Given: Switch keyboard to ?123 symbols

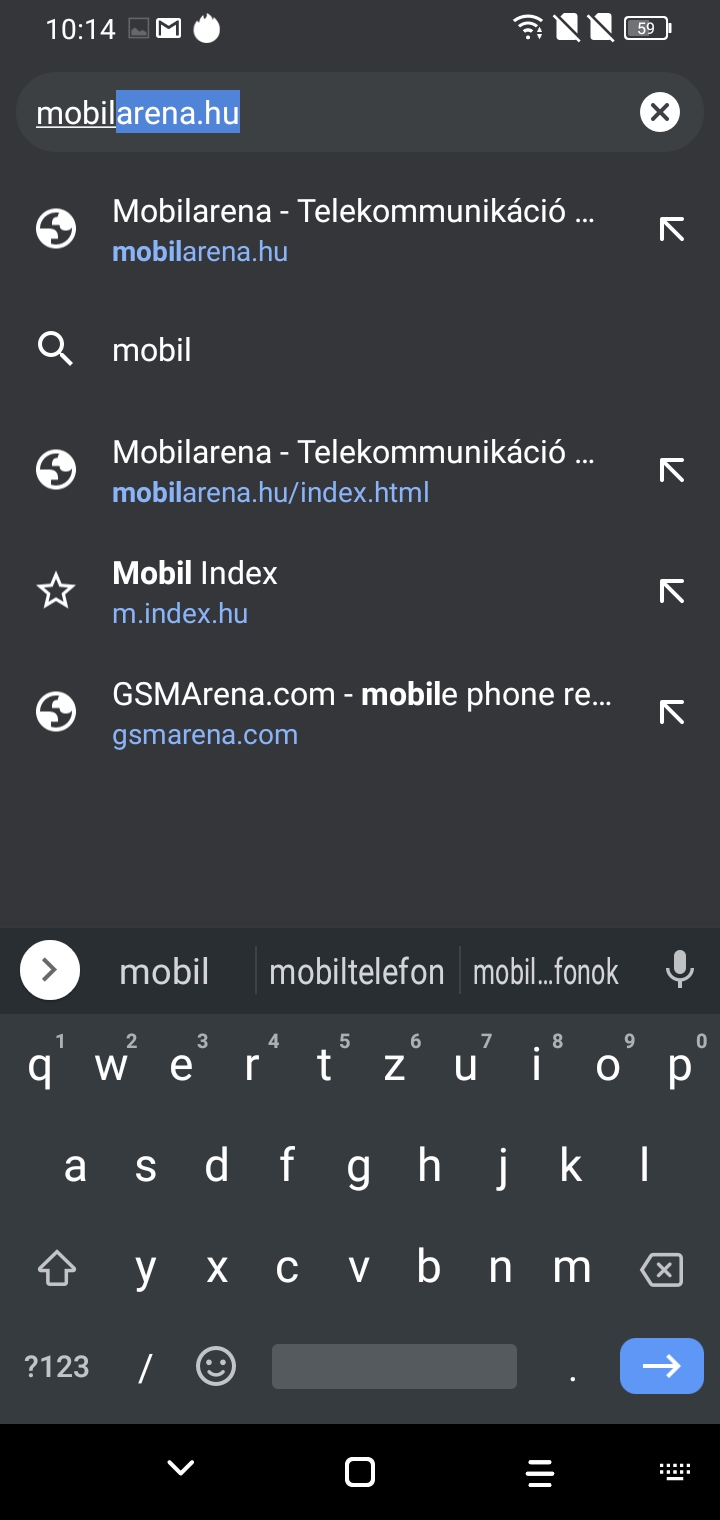Looking at the screenshot, I should pos(57,1366).
